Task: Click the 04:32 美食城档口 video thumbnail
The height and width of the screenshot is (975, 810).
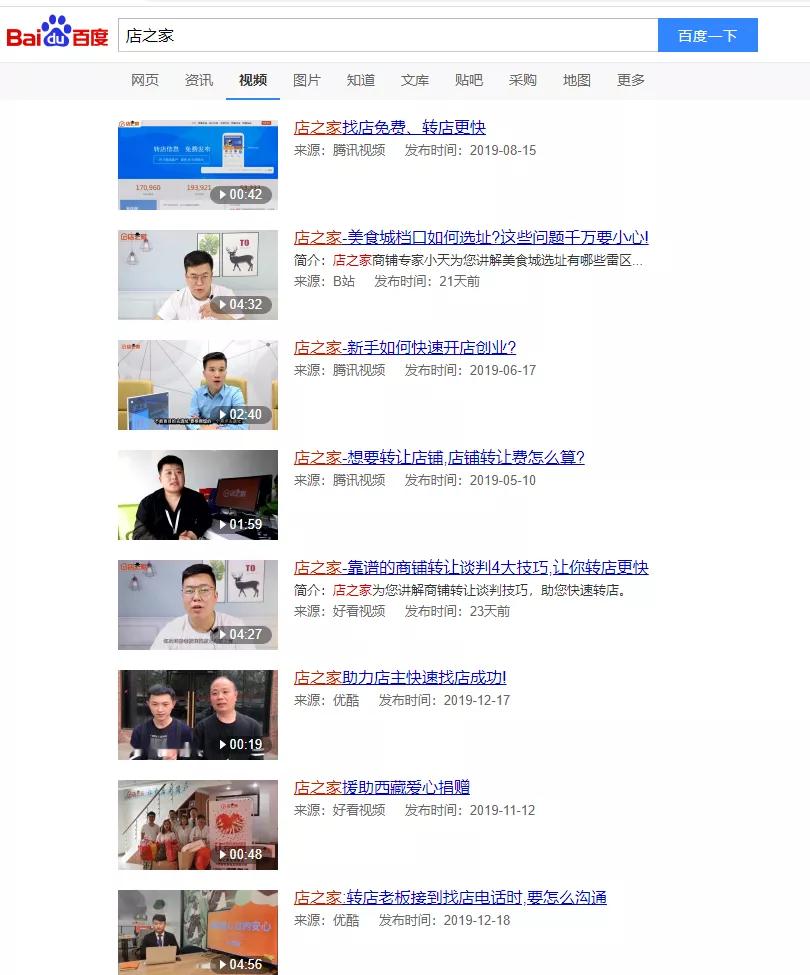Action: (197, 274)
